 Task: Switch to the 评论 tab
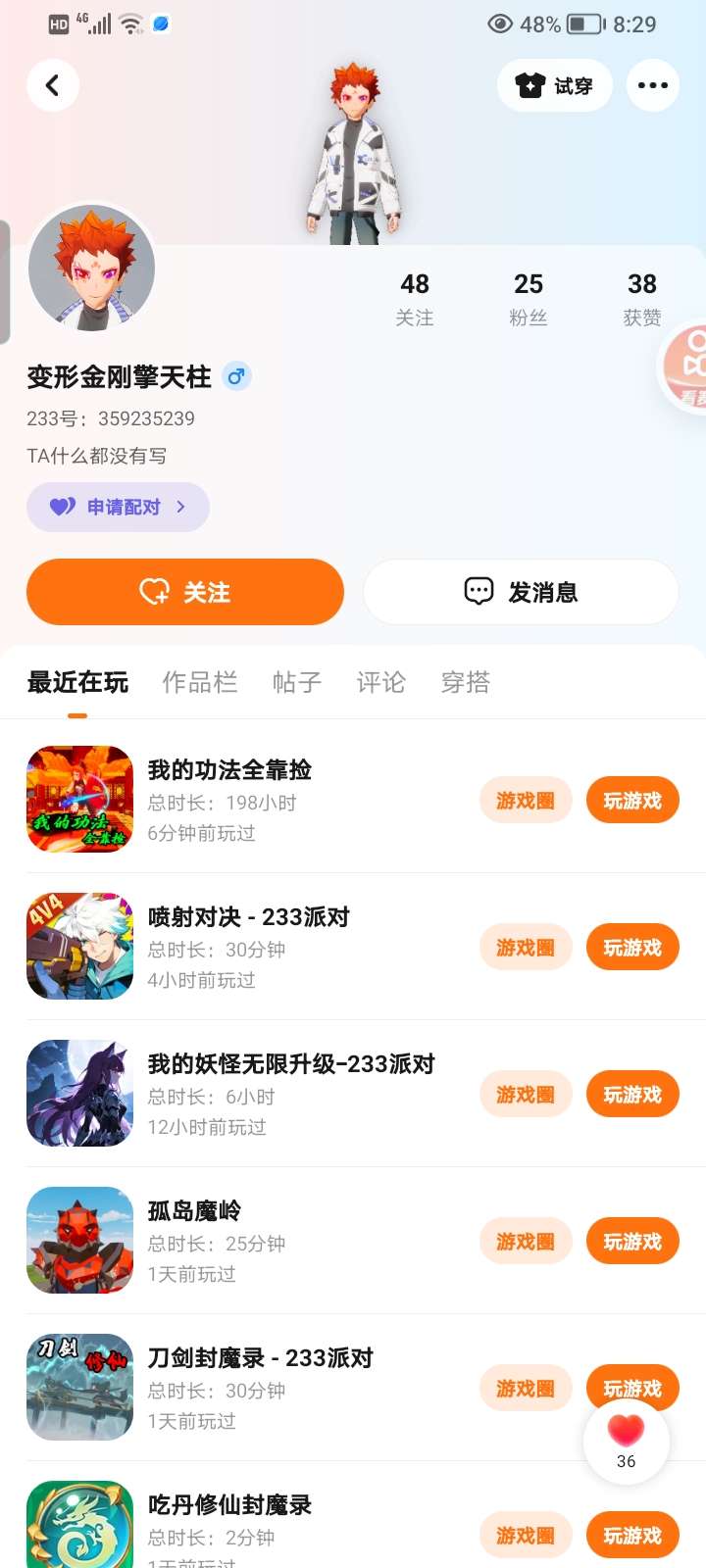[x=381, y=682]
